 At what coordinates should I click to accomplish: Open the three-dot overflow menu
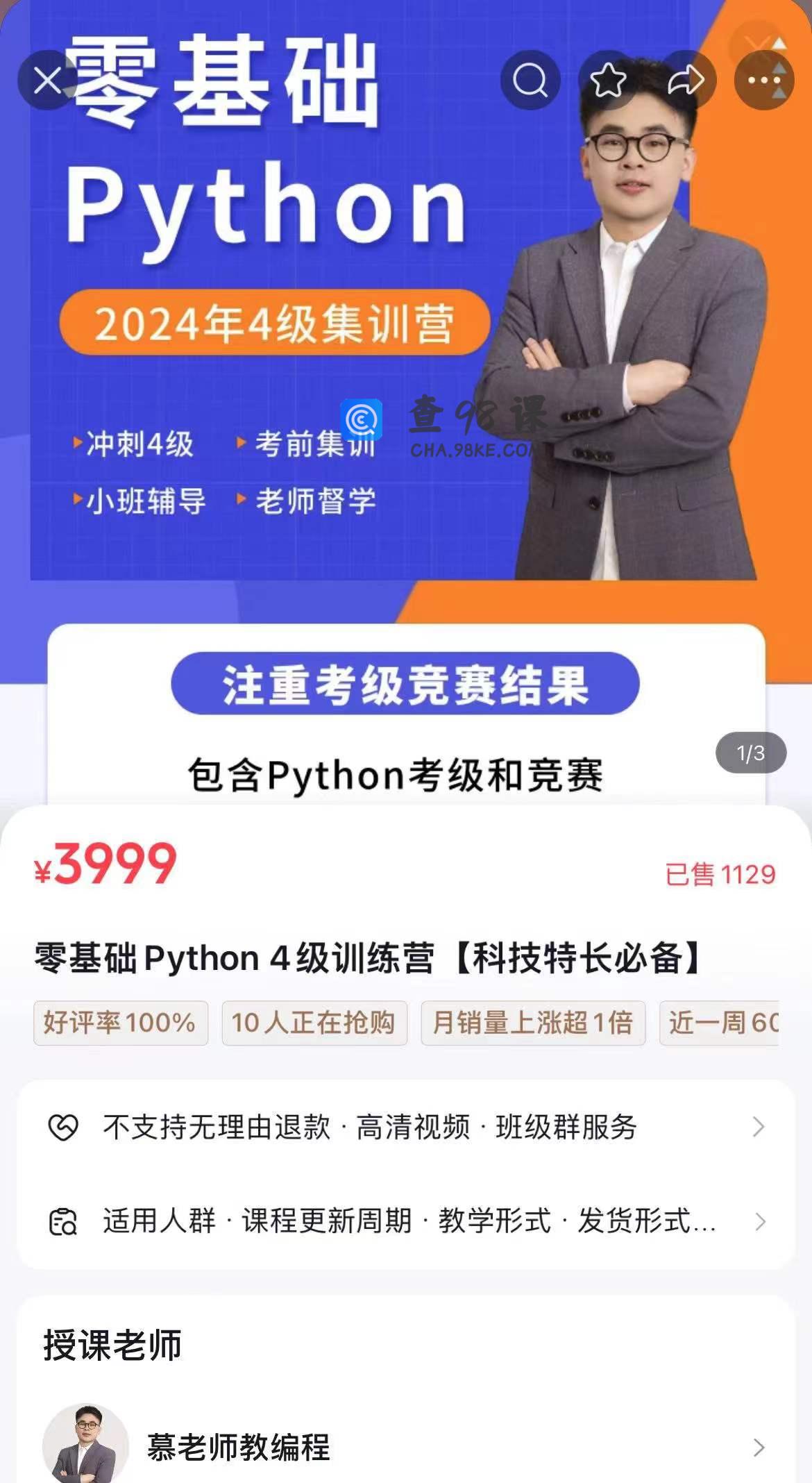pos(764,81)
